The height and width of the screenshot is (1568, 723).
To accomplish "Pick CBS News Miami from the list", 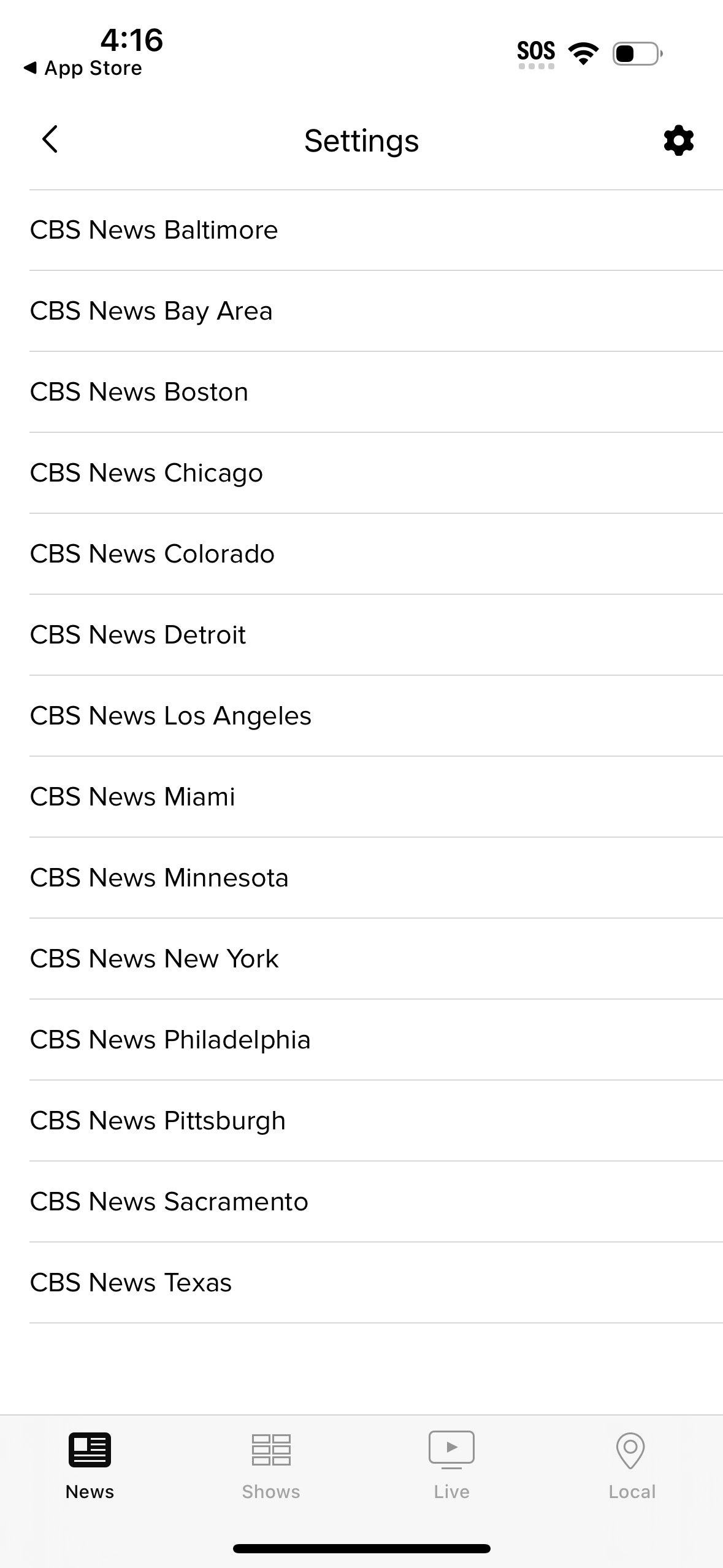I will coord(132,796).
